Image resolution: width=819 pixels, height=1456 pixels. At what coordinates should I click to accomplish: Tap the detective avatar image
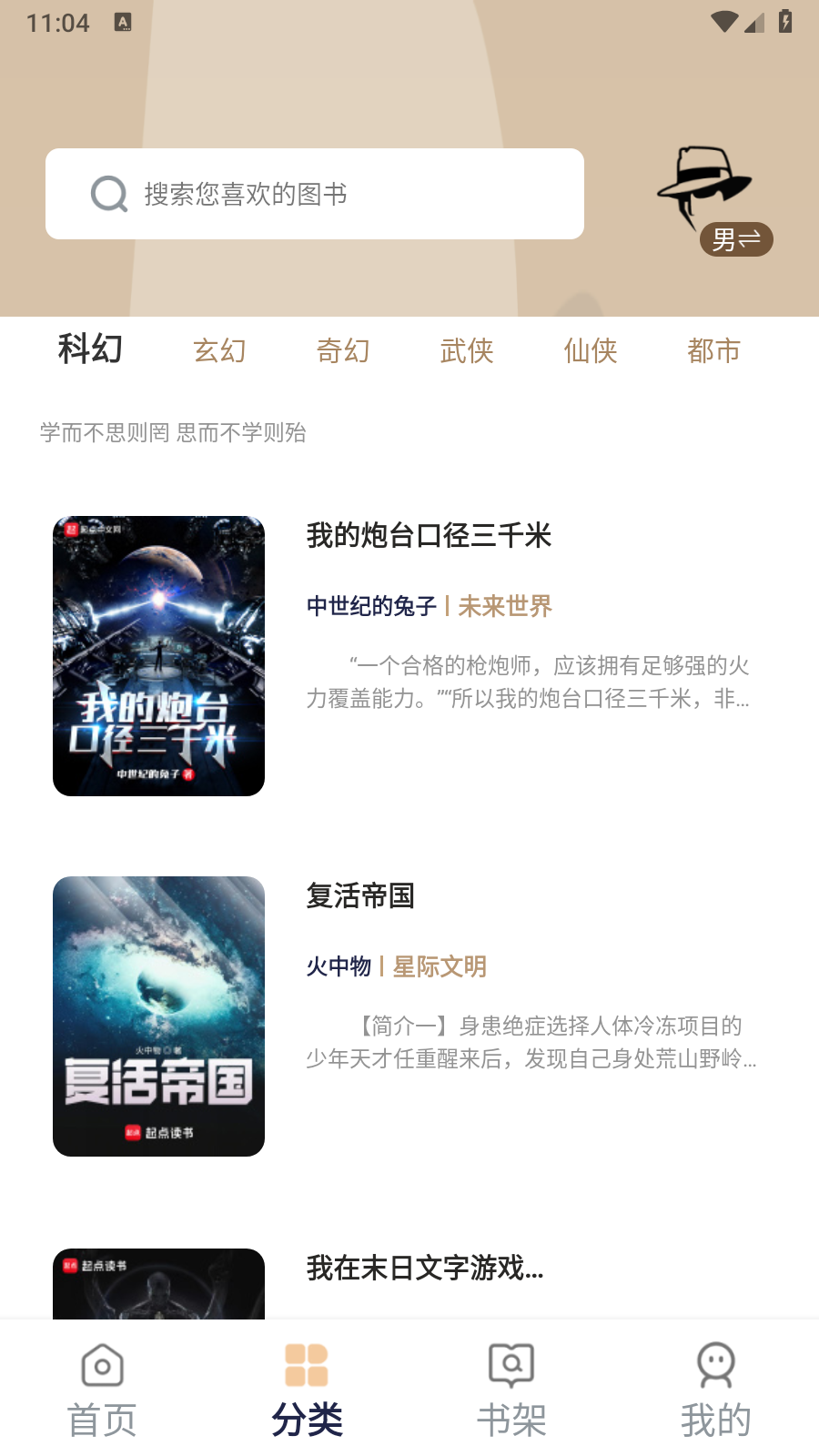703,187
